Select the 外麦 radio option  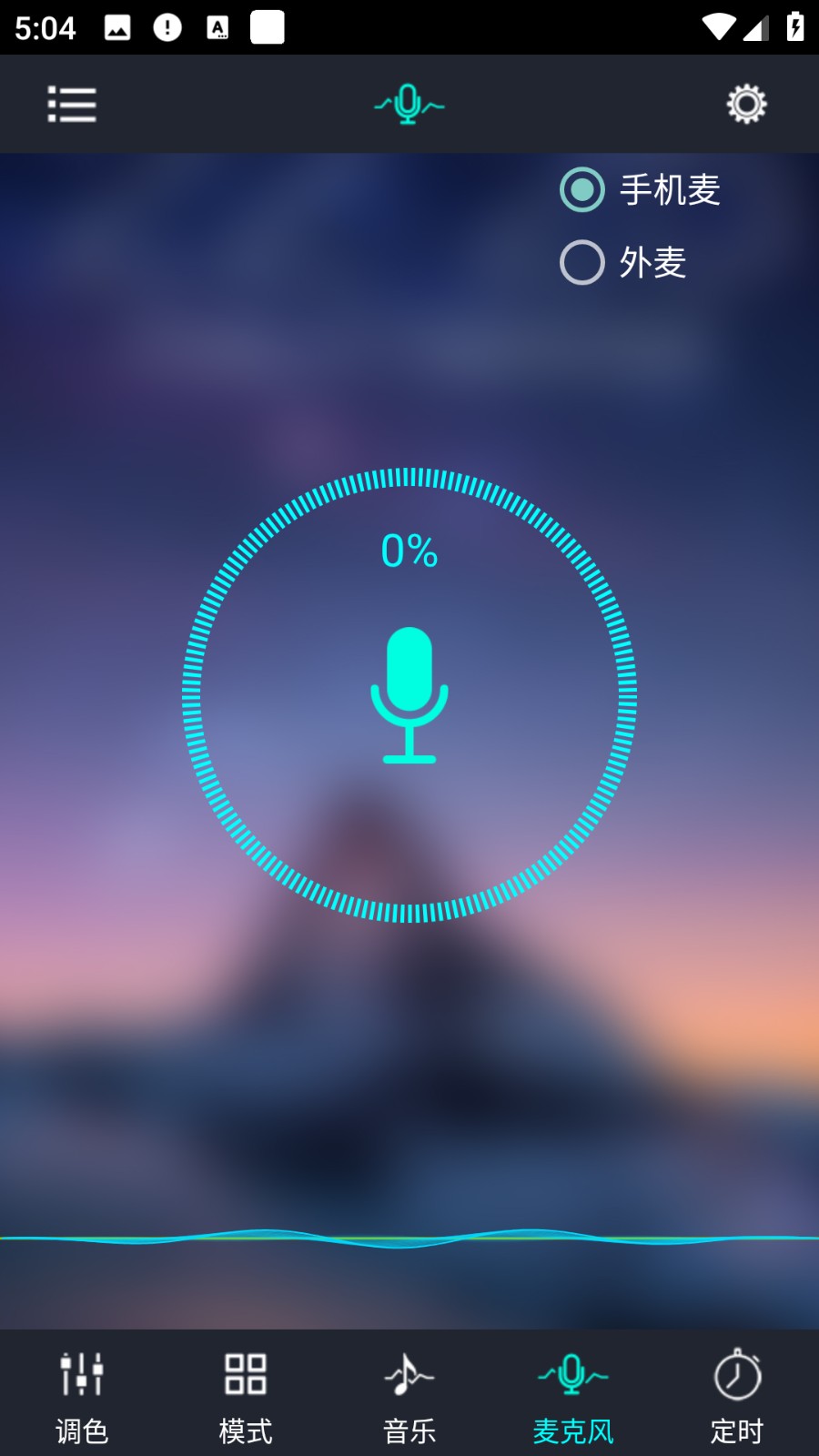pos(582,263)
